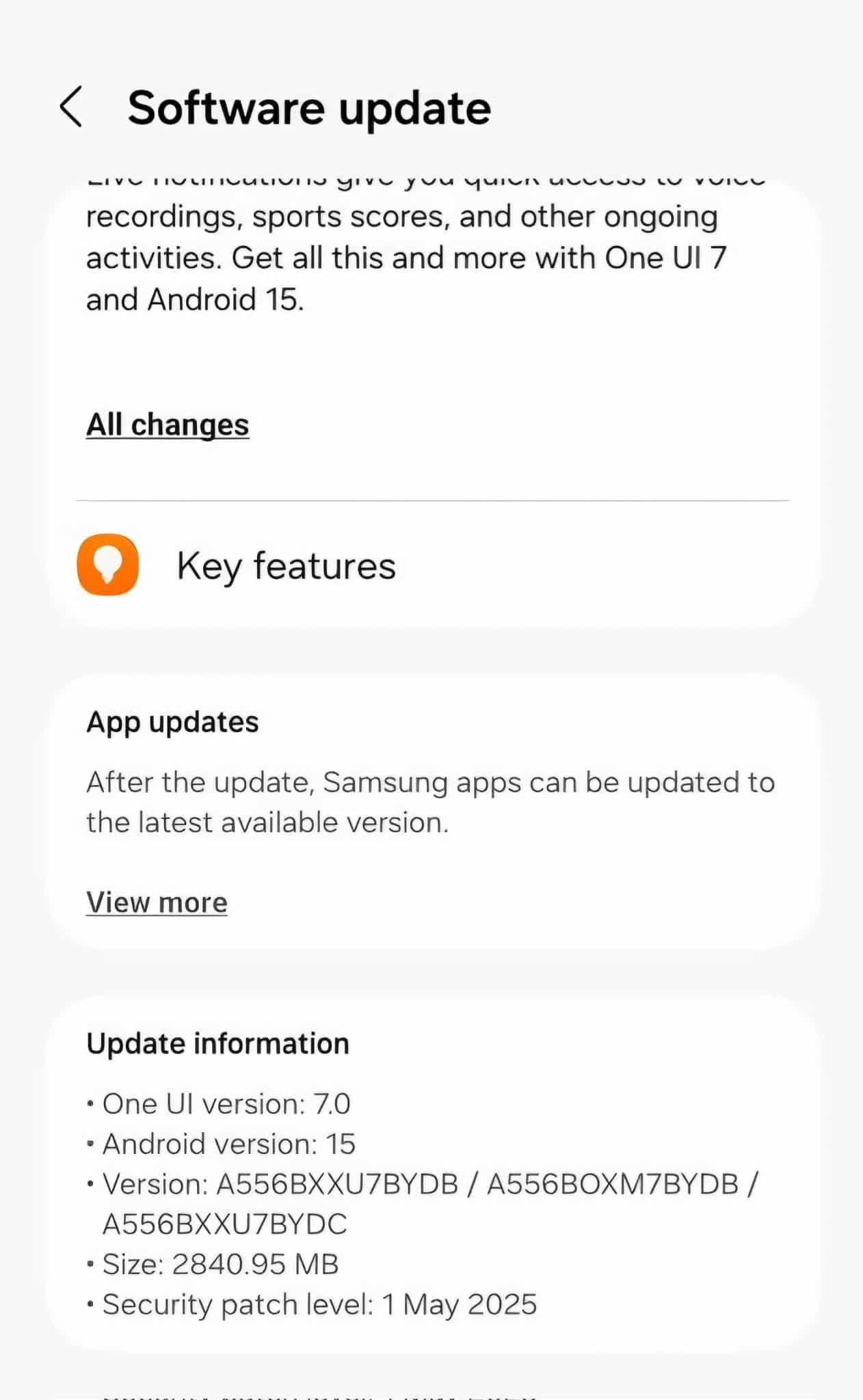Viewport: 863px width, 1400px height.
Task: Tap the Security patch level line
Action: 319,1304
